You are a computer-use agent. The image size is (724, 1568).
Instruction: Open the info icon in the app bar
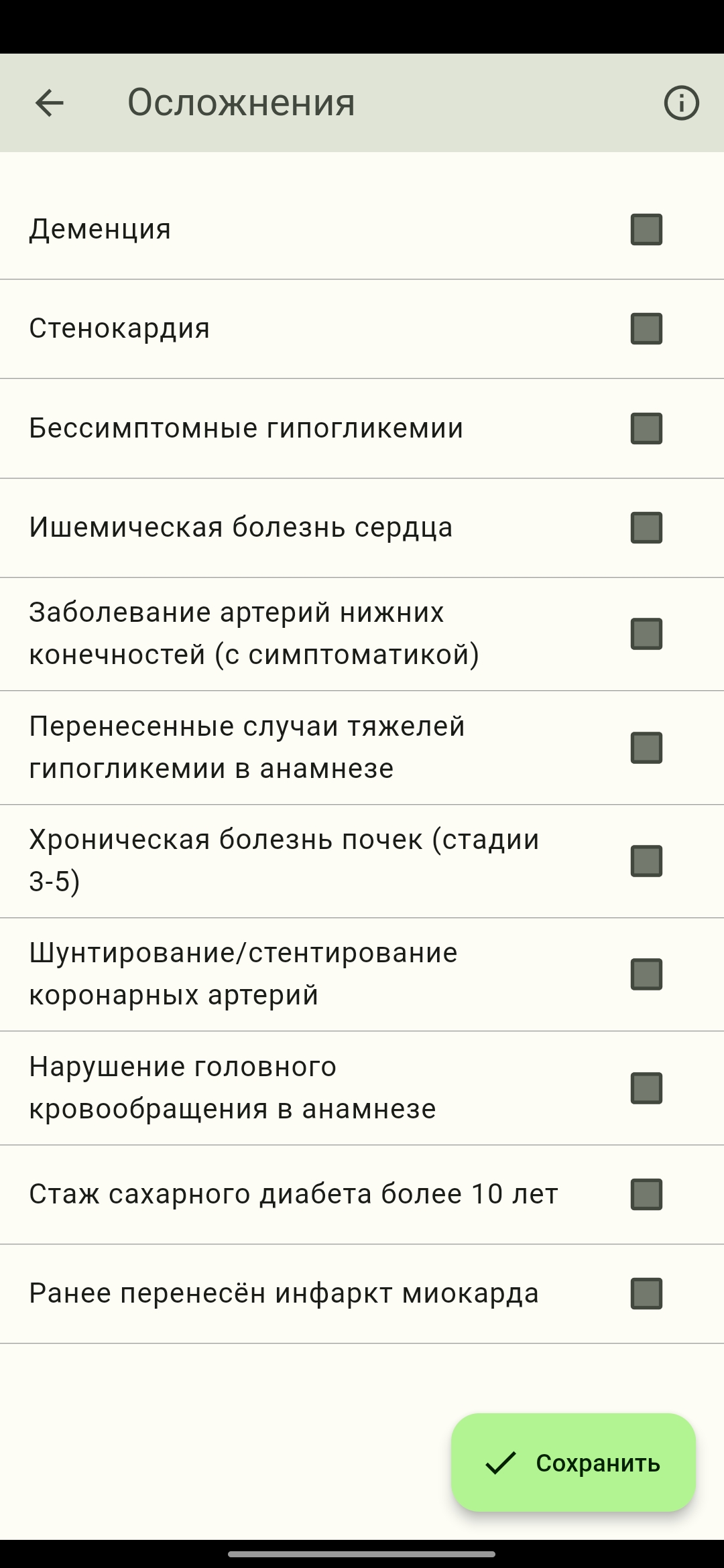point(681,103)
